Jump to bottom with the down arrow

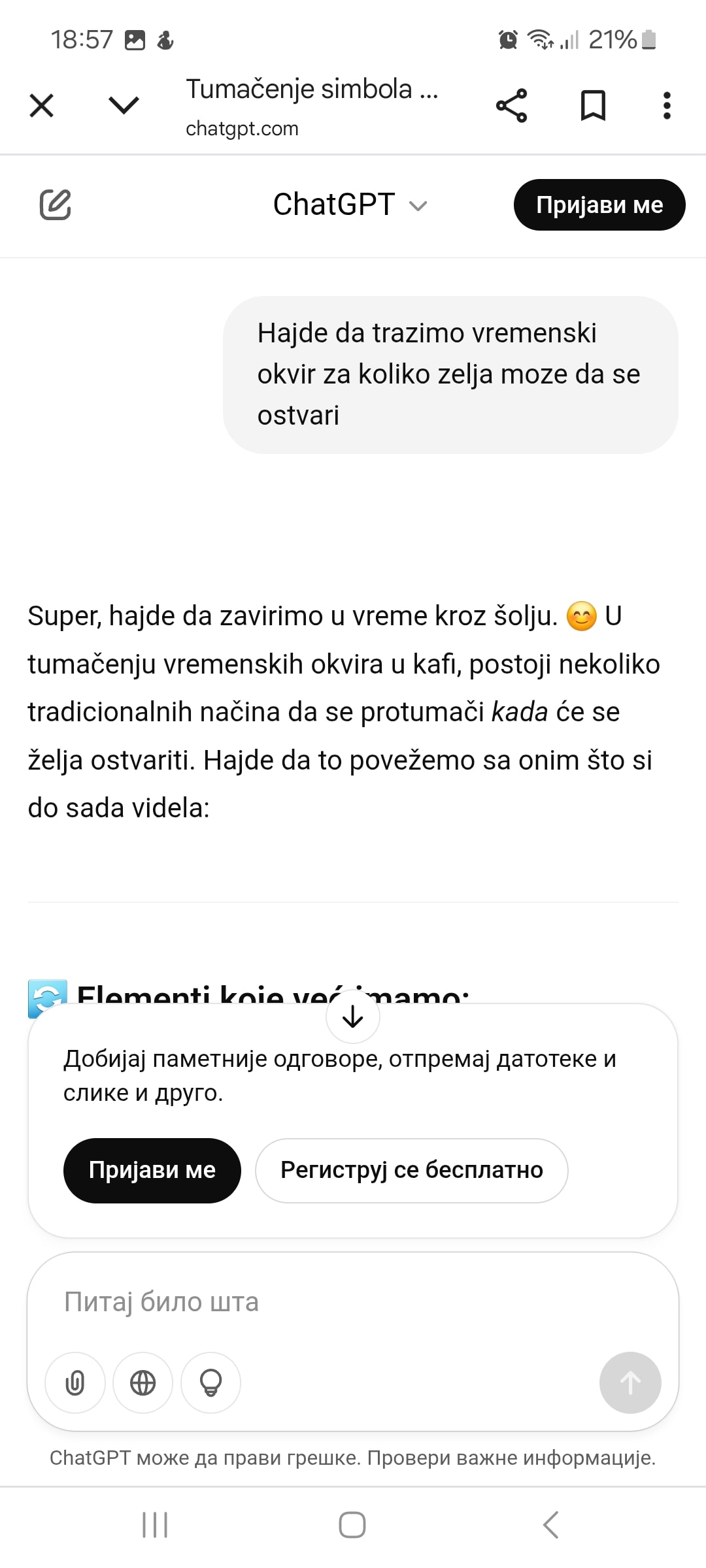click(353, 1017)
